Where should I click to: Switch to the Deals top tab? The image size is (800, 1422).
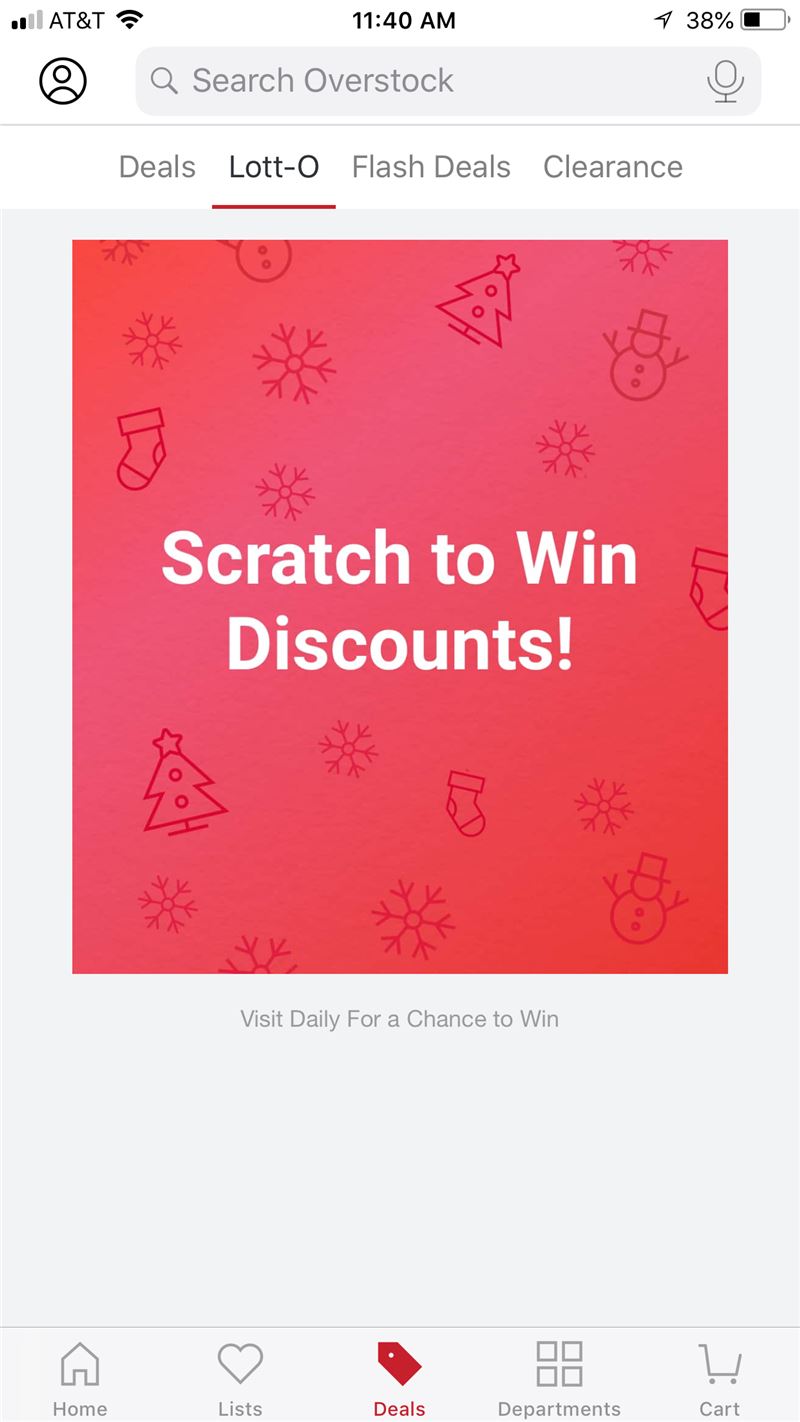157,167
